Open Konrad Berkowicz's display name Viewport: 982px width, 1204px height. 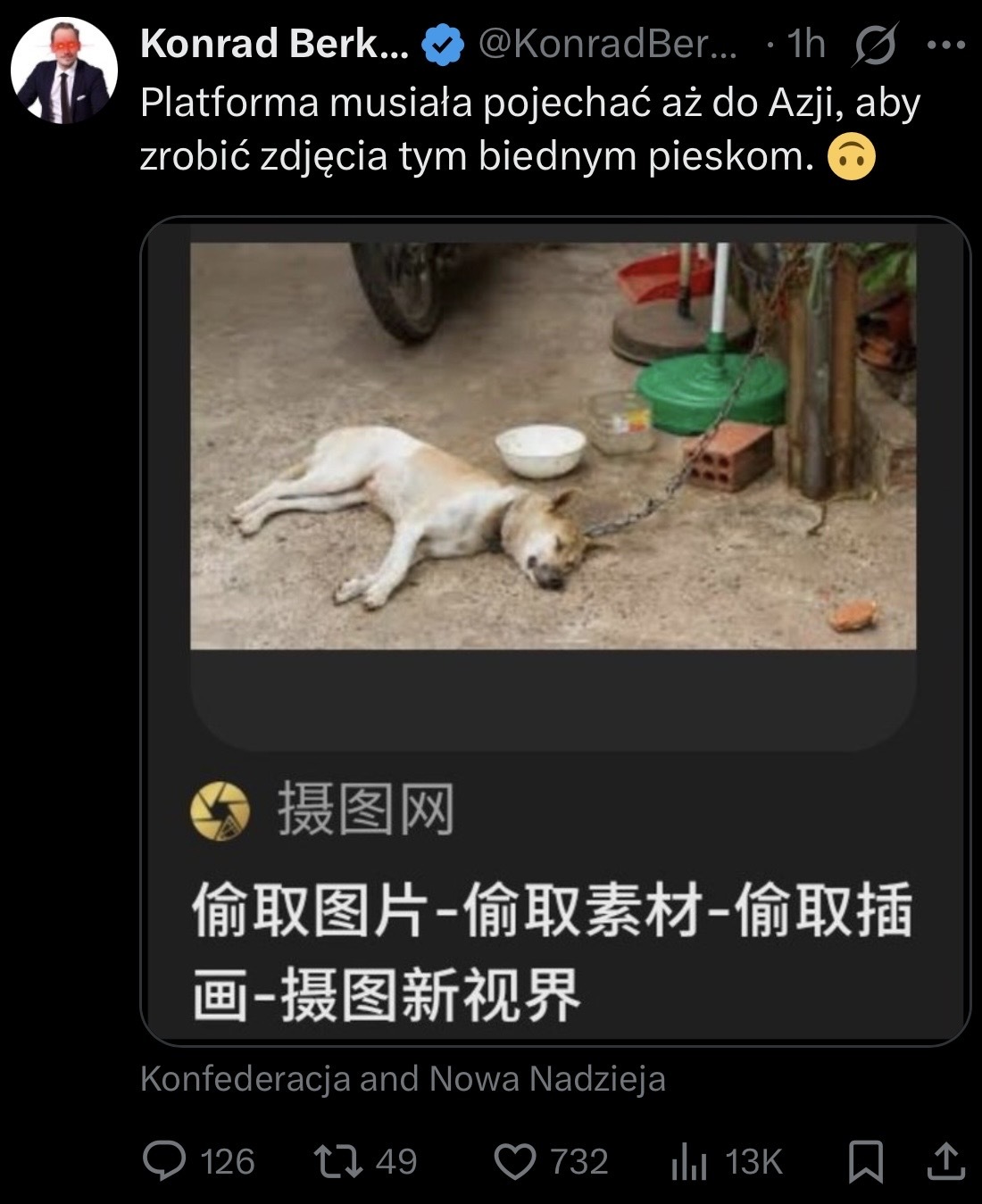click(x=274, y=44)
